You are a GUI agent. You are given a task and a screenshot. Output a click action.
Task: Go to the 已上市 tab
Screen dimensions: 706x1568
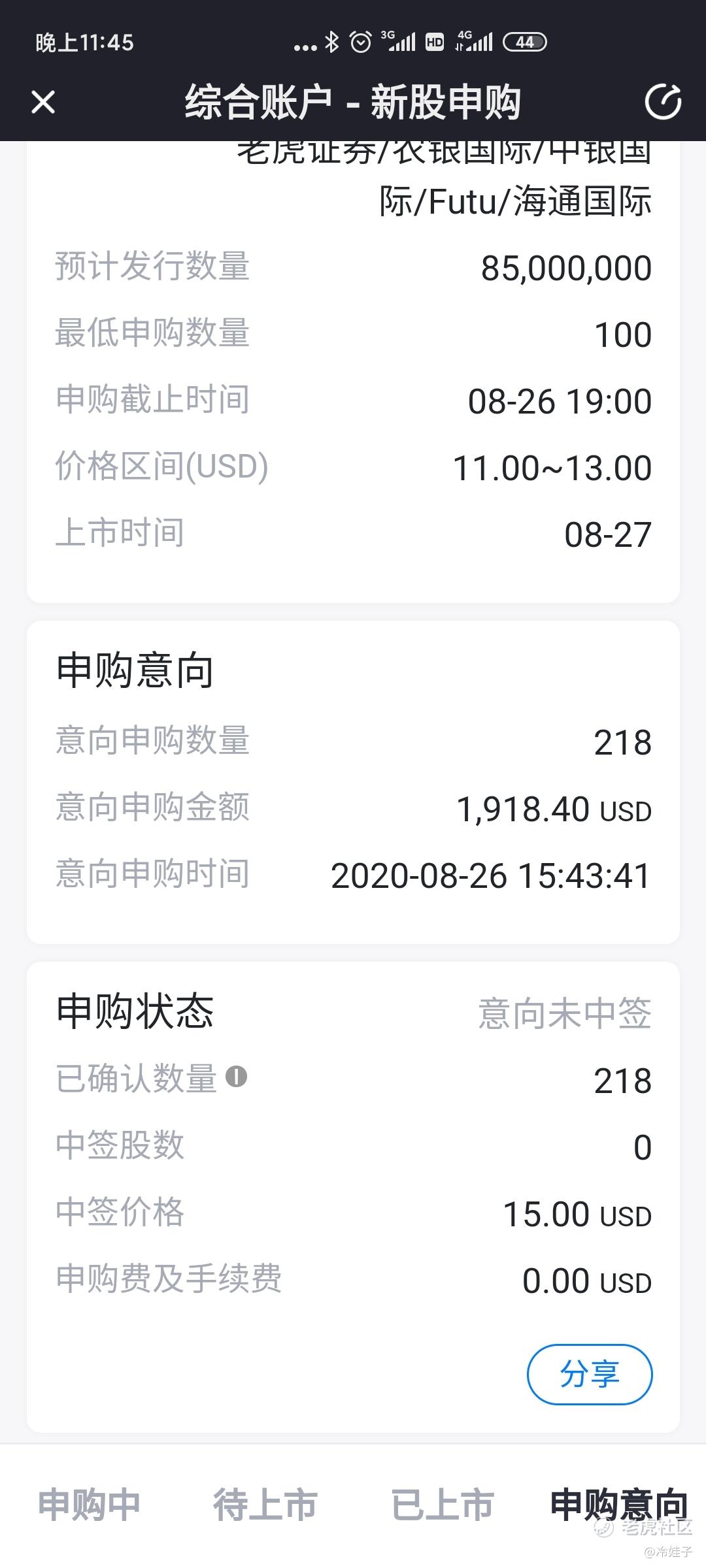(x=443, y=1505)
